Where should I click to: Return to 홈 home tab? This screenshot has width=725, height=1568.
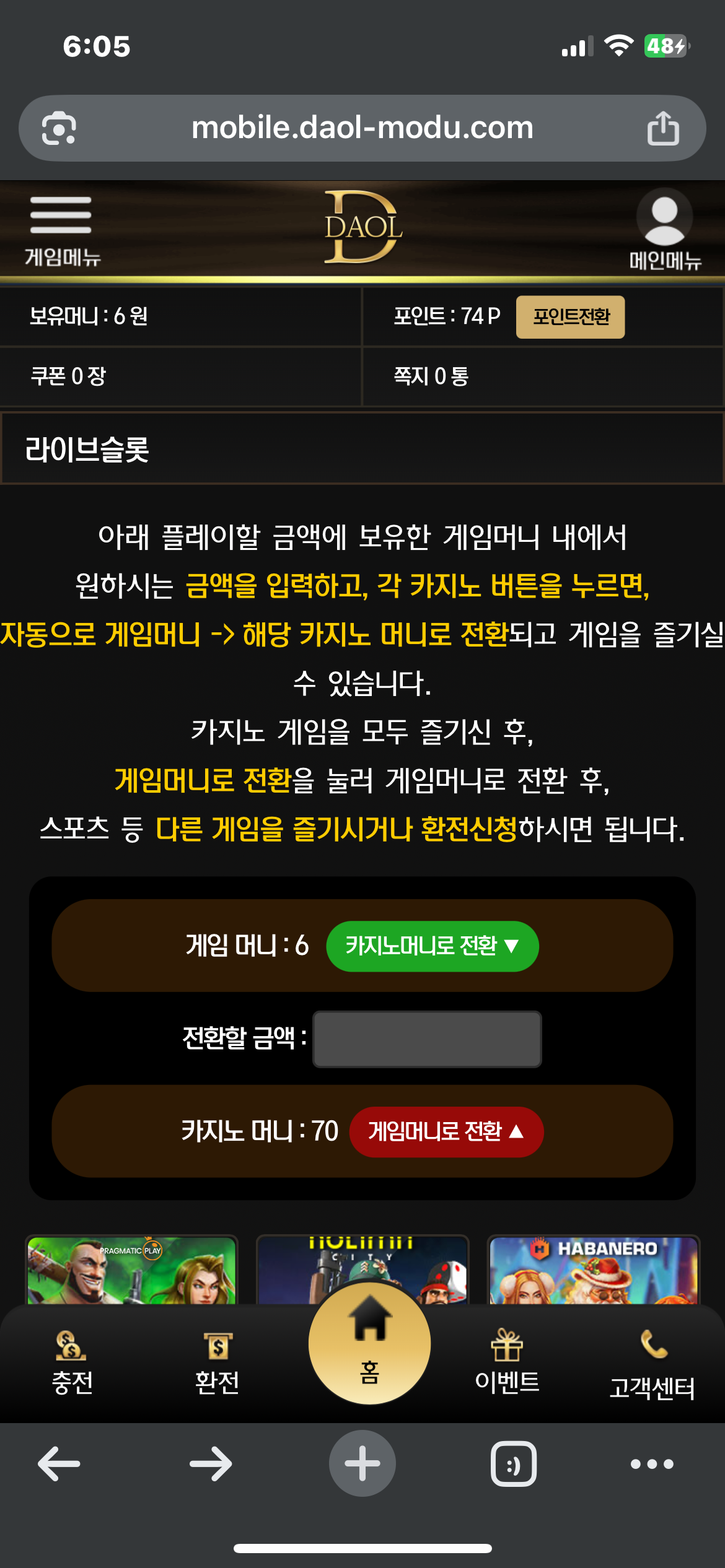[369, 1344]
